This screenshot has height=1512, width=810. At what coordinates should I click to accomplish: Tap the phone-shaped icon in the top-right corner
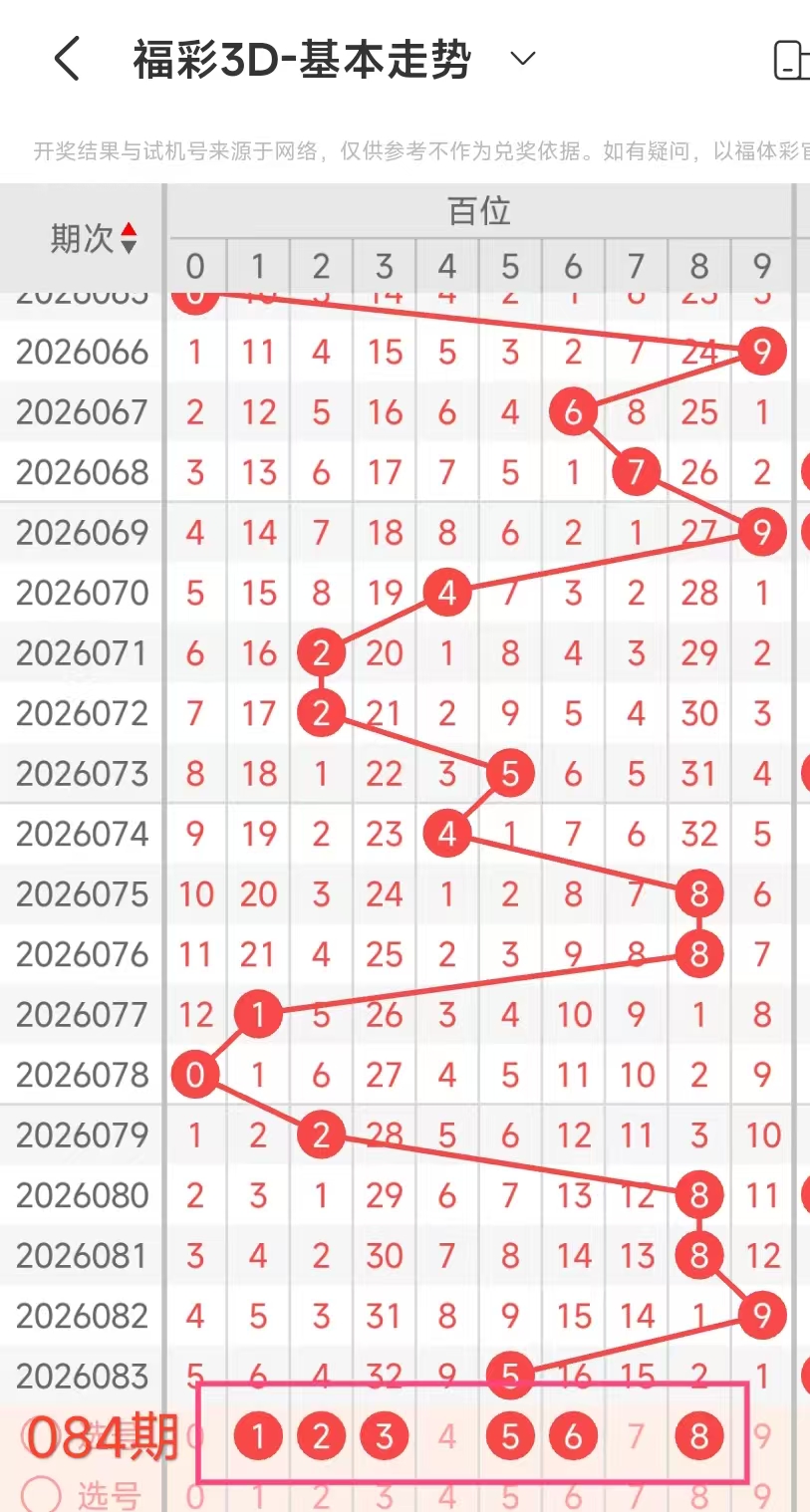790,60
